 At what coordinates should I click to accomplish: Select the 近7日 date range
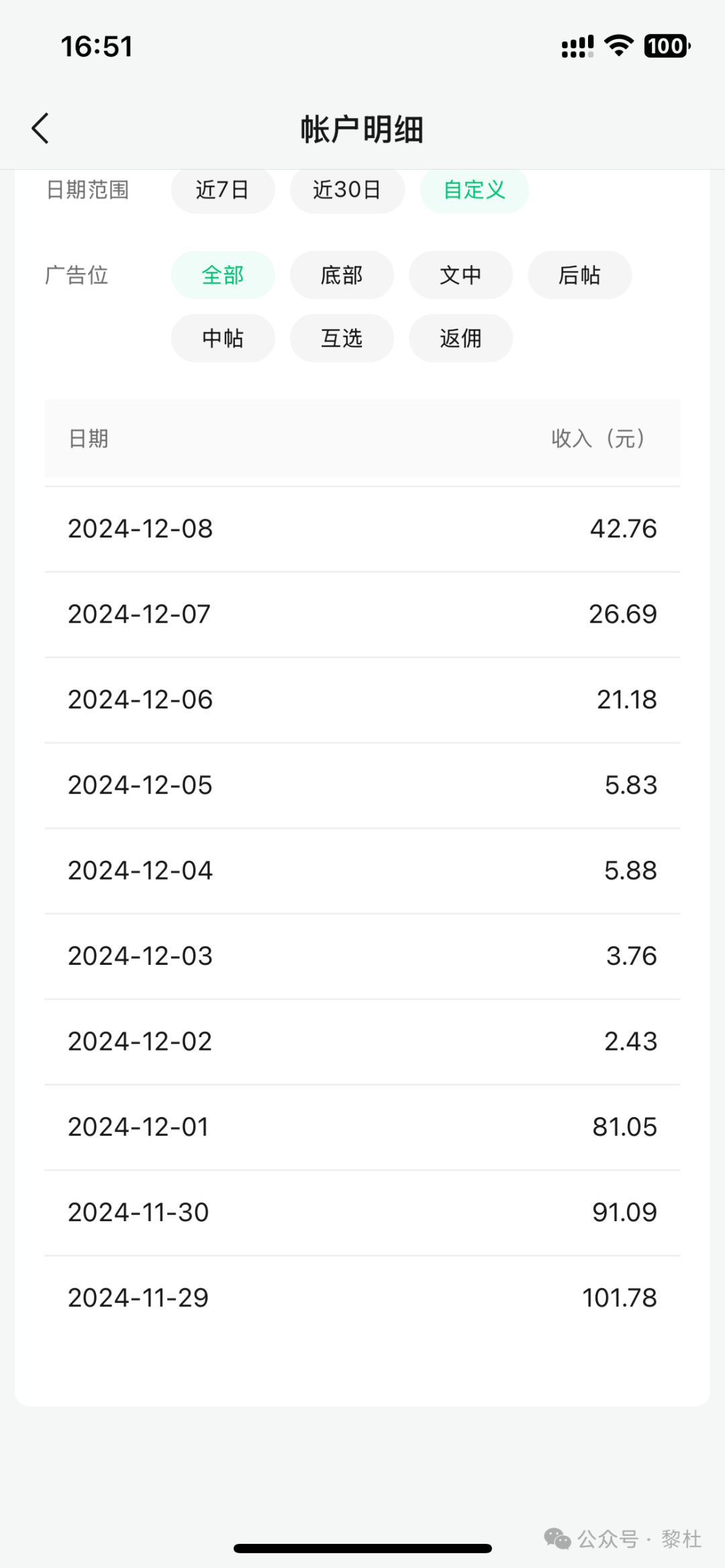pos(223,191)
